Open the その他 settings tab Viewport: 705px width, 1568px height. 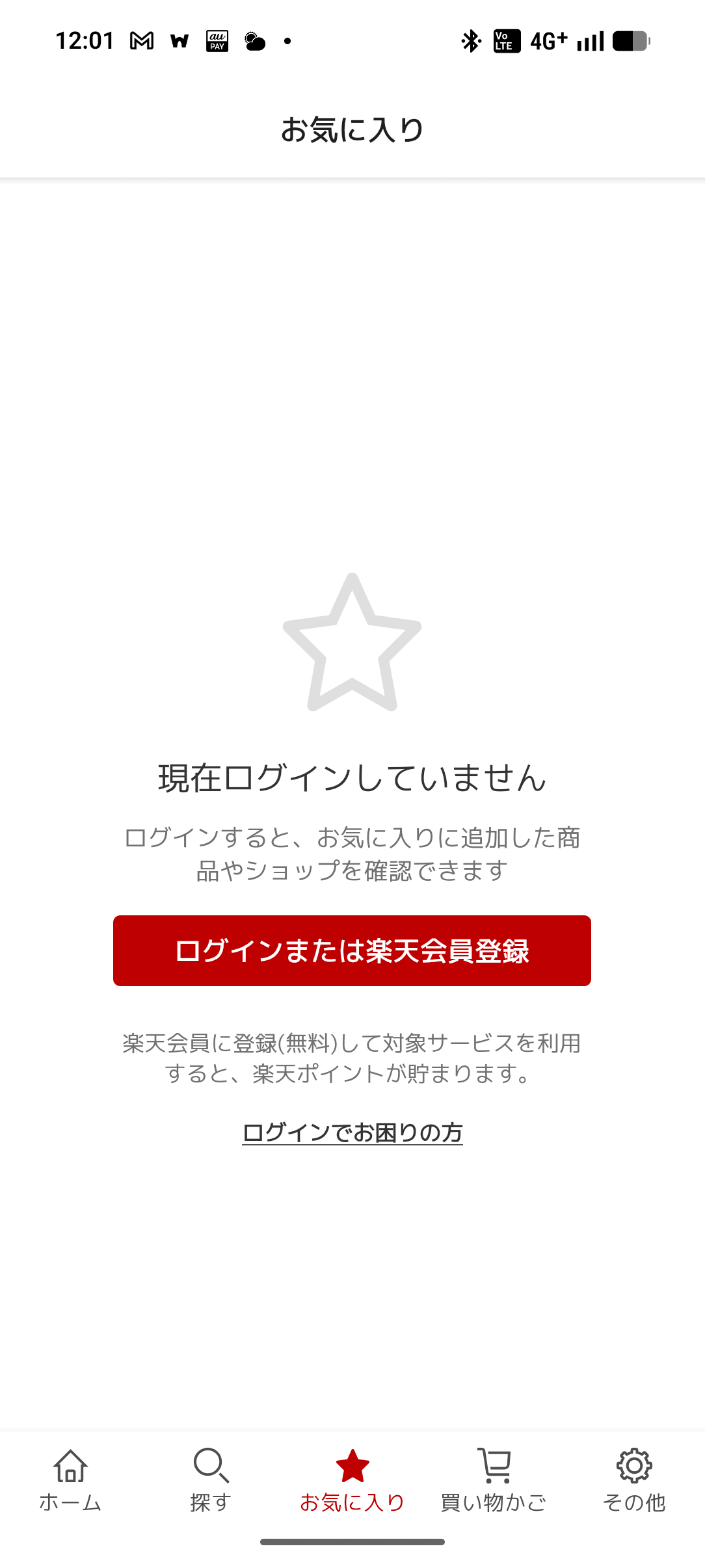[x=634, y=1480]
